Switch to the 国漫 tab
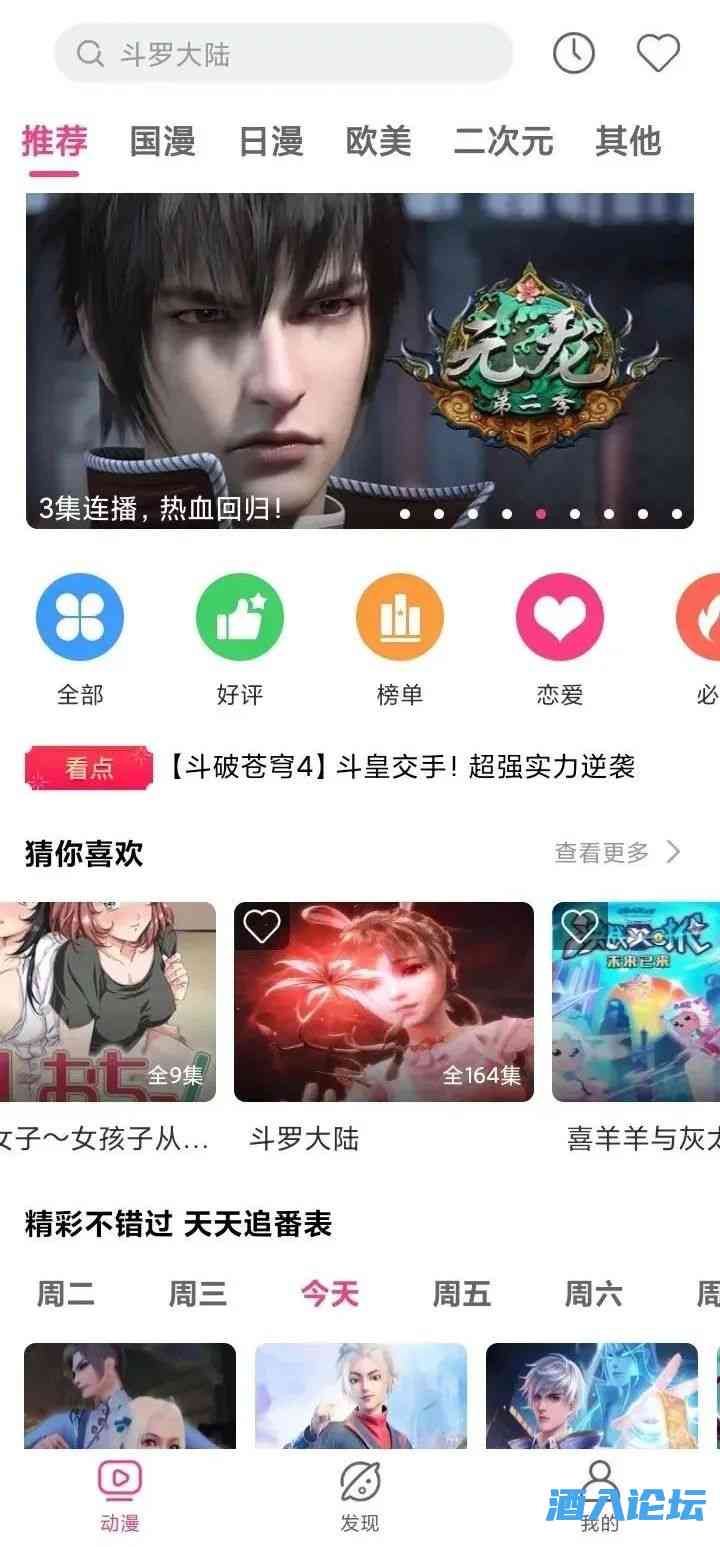The height and width of the screenshot is (1547, 720). (163, 142)
